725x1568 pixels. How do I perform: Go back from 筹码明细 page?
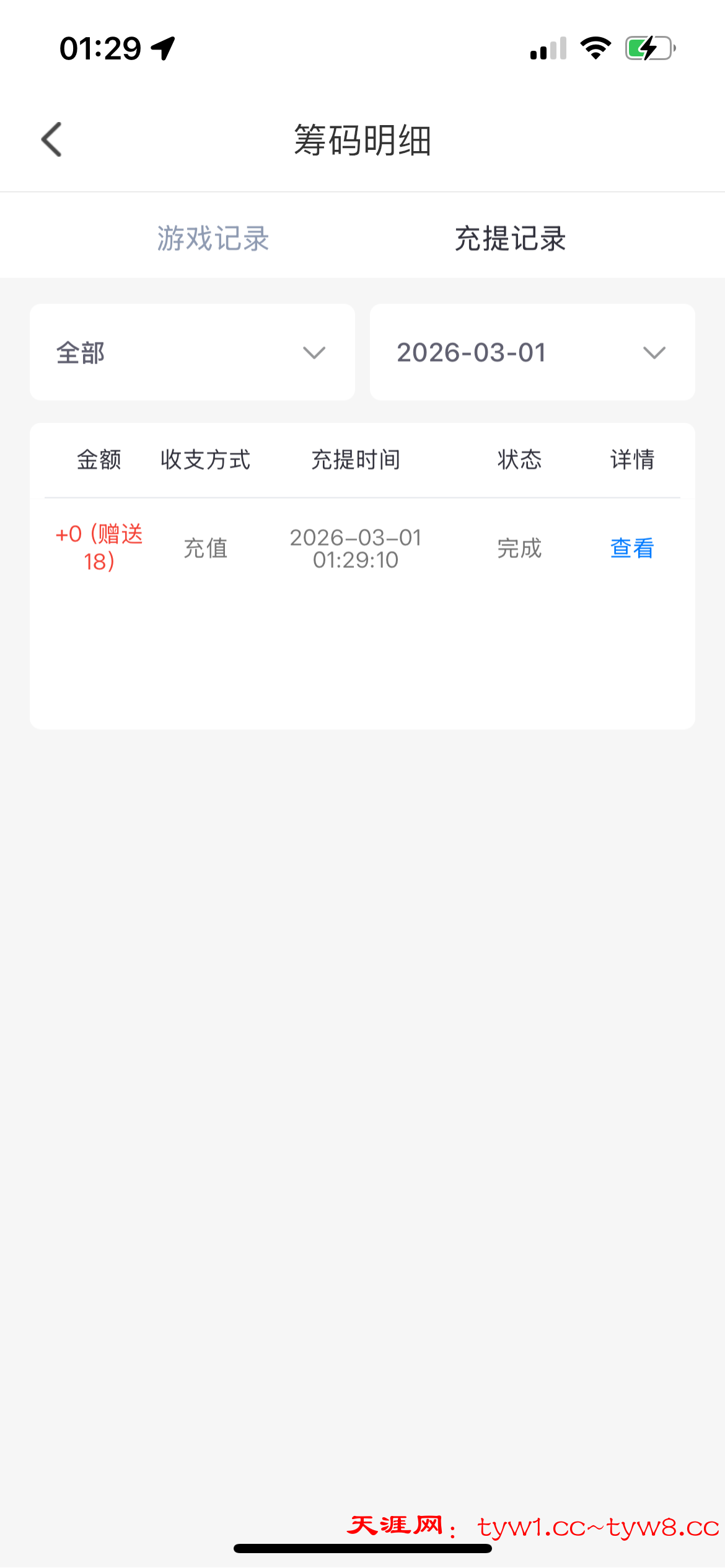52,139
